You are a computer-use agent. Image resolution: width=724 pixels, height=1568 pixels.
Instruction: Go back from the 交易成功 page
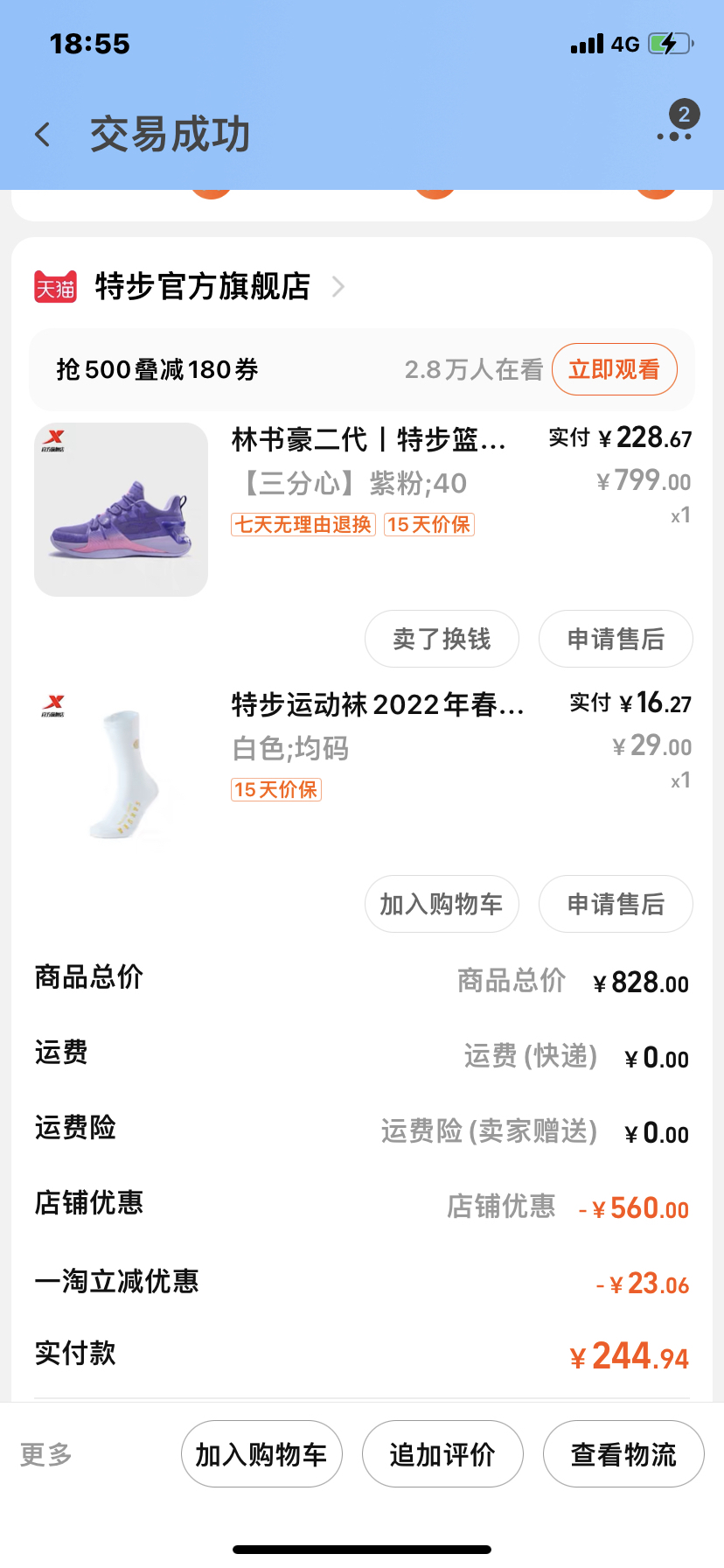pyautogui.click(x=43, y=135)
